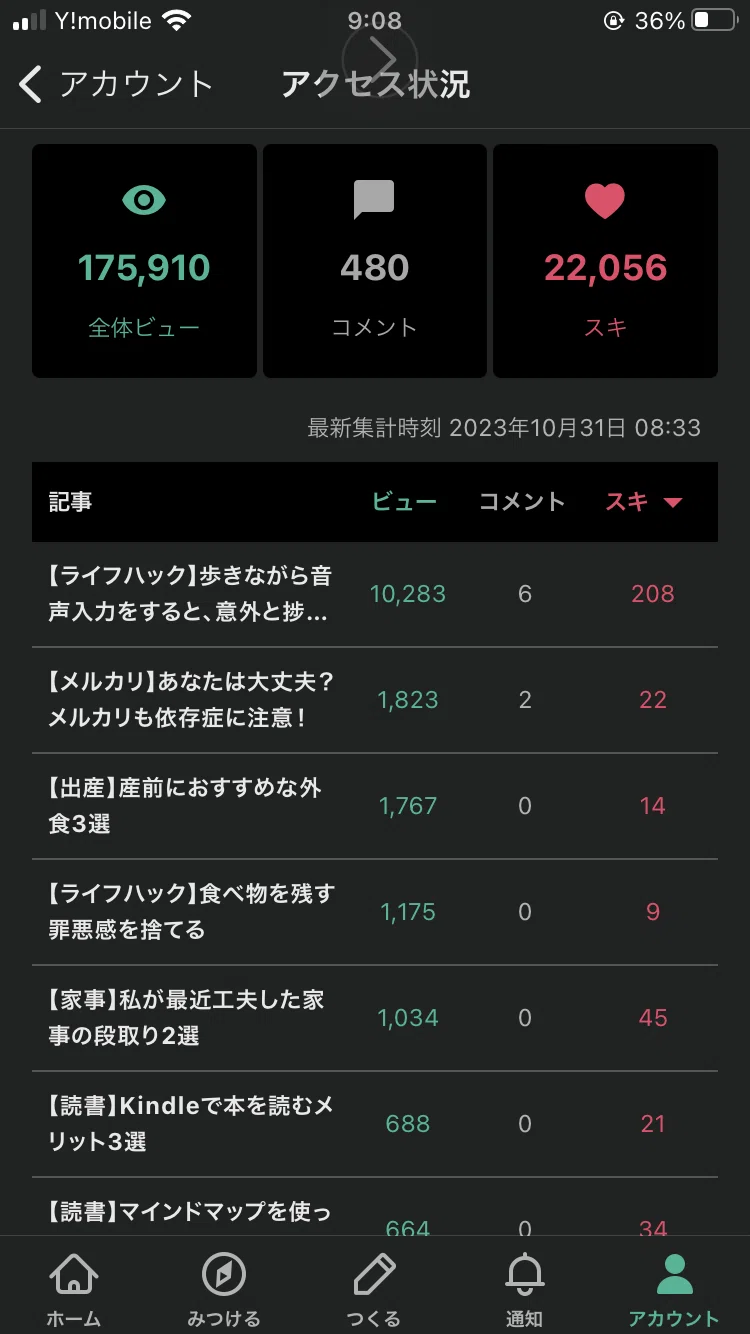Open the 通知 notifications tab
This screenshot has width=750, height=1334.
pos(524,1289)
